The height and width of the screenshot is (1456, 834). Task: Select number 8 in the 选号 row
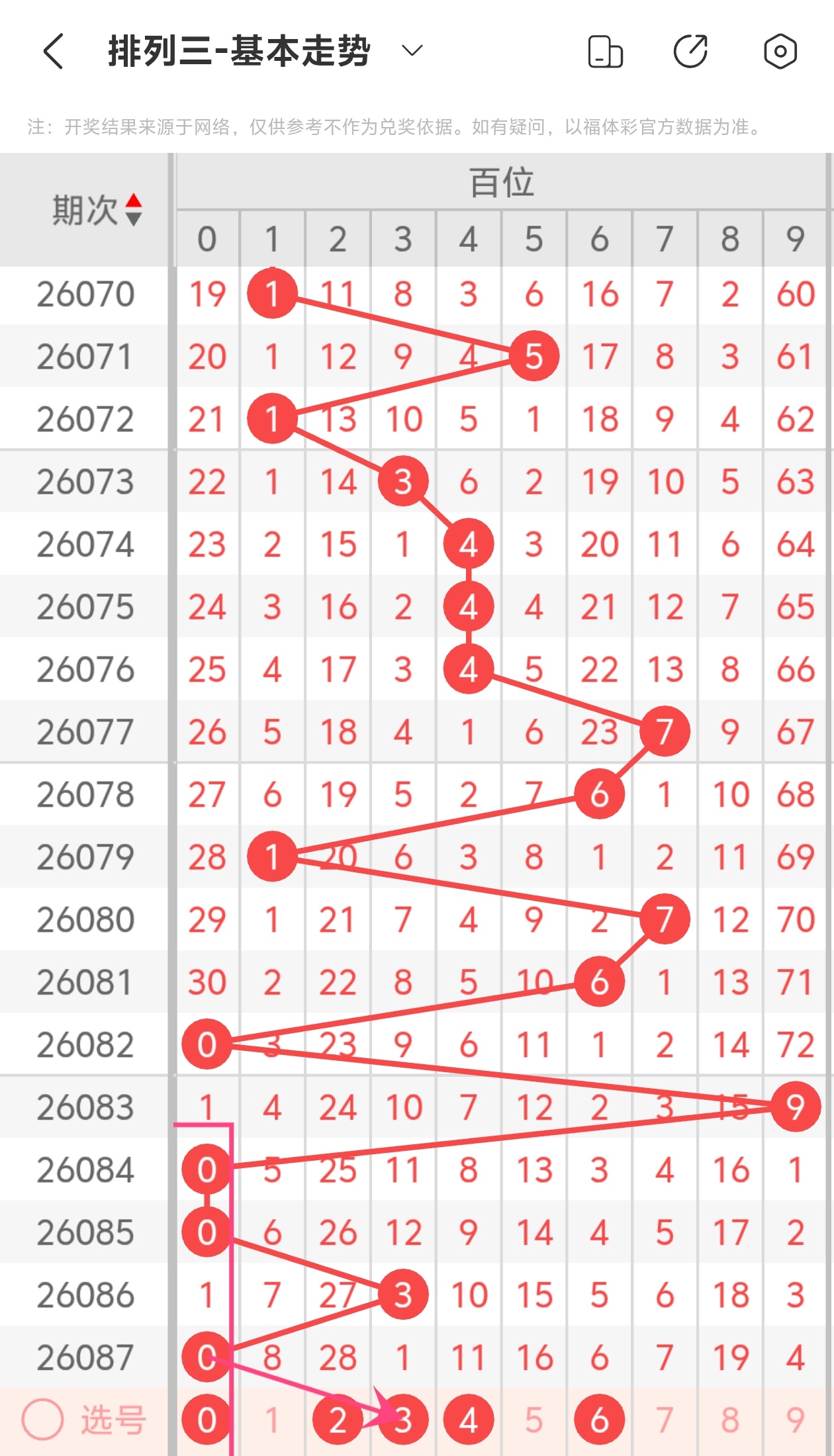pos(730,1420)
